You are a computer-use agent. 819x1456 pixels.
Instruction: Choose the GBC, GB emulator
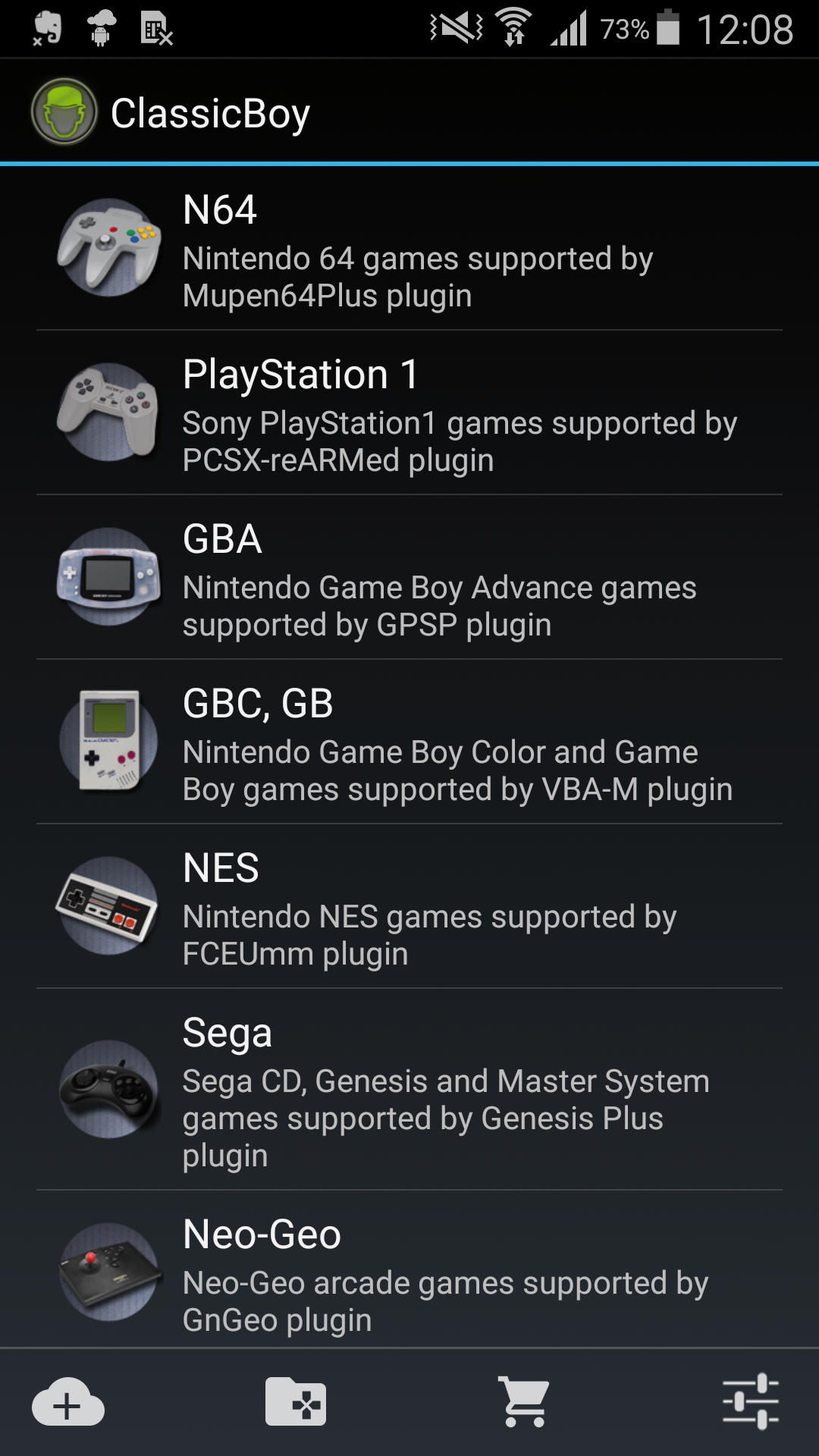[x=409, y=742]
